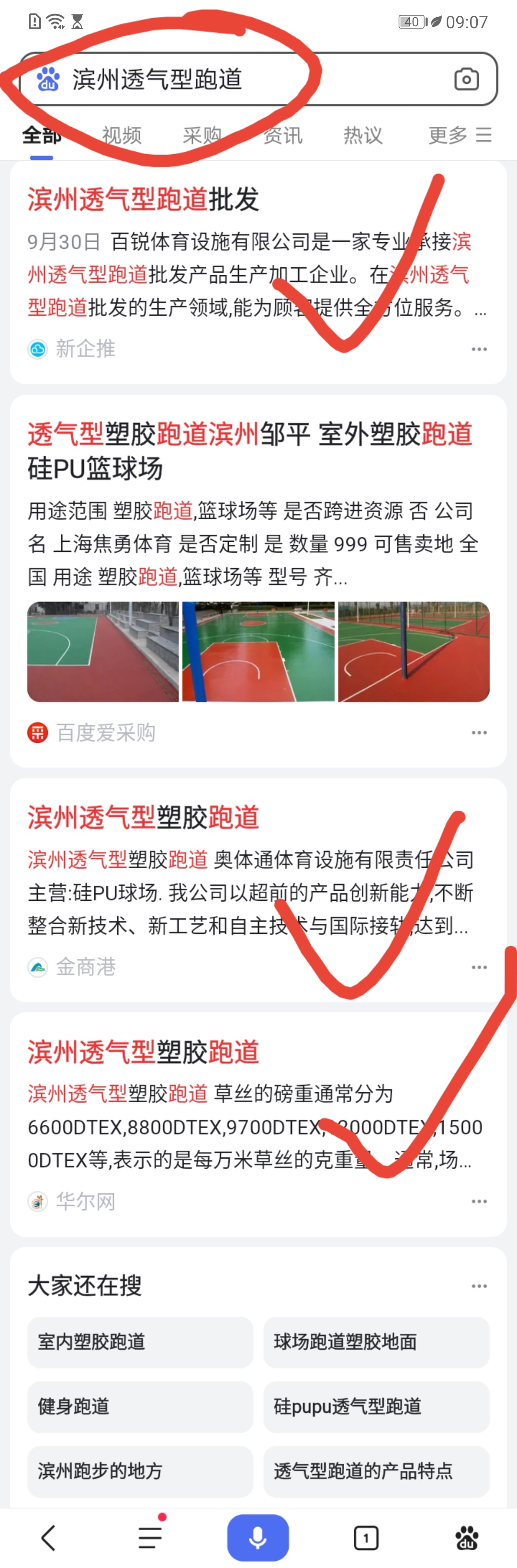The width and height of the screenshot is (517, 1568).
Task: Open the 金商港 result 滨州透气型塑胶跑道
Action: point(144,818)
